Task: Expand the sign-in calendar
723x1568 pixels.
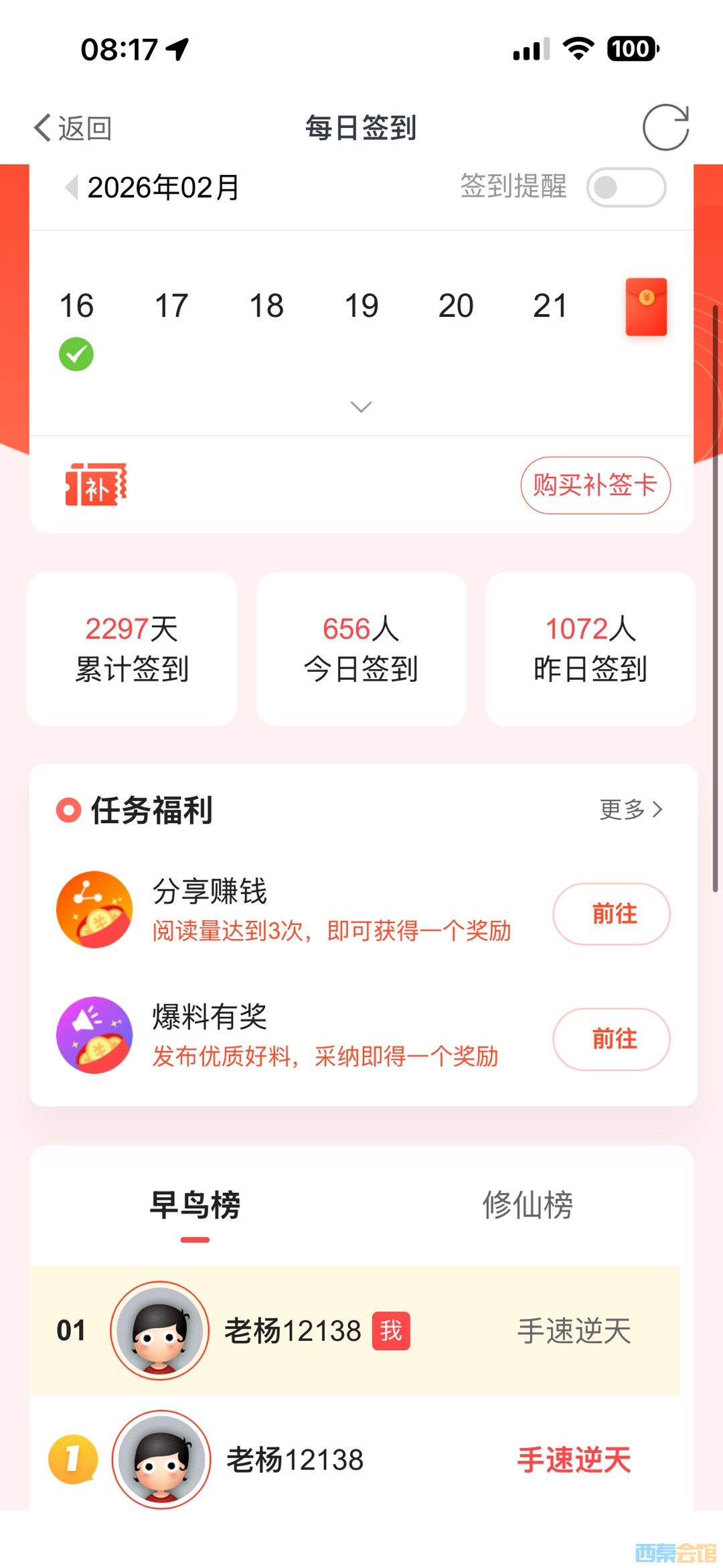Action: coord(361,407)
